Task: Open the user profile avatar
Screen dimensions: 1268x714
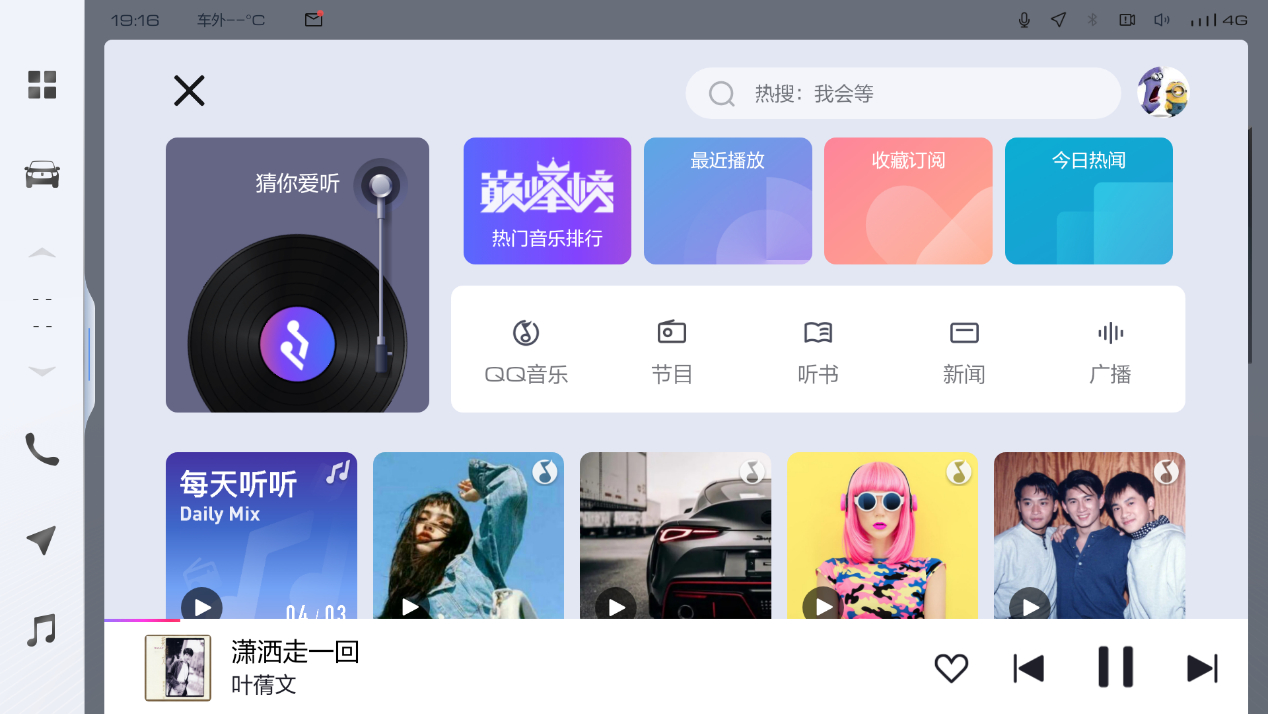Action: (x=1162, y=93)
